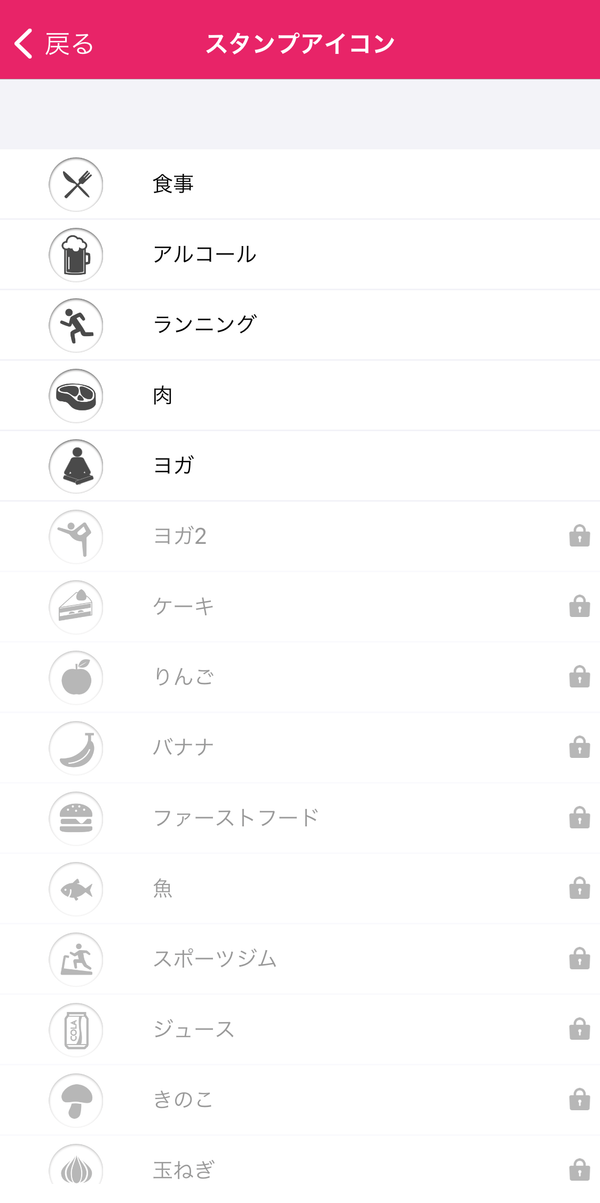Image resolution: width=600 pixels, height=1203 pixels.
Task: Tap the locked バナナ row
Action: 300,748
